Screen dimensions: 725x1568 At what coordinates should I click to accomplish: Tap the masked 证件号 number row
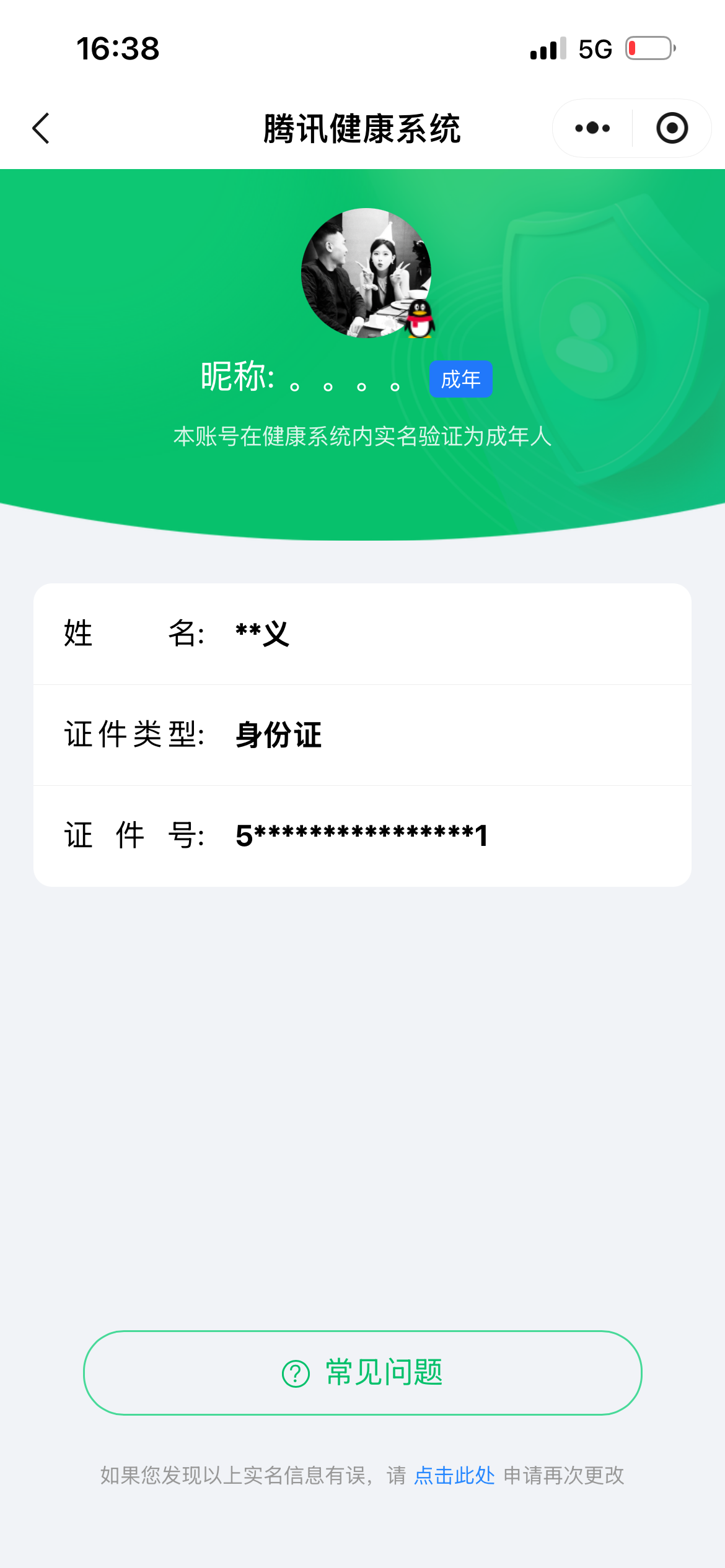(x=362, y=836)
